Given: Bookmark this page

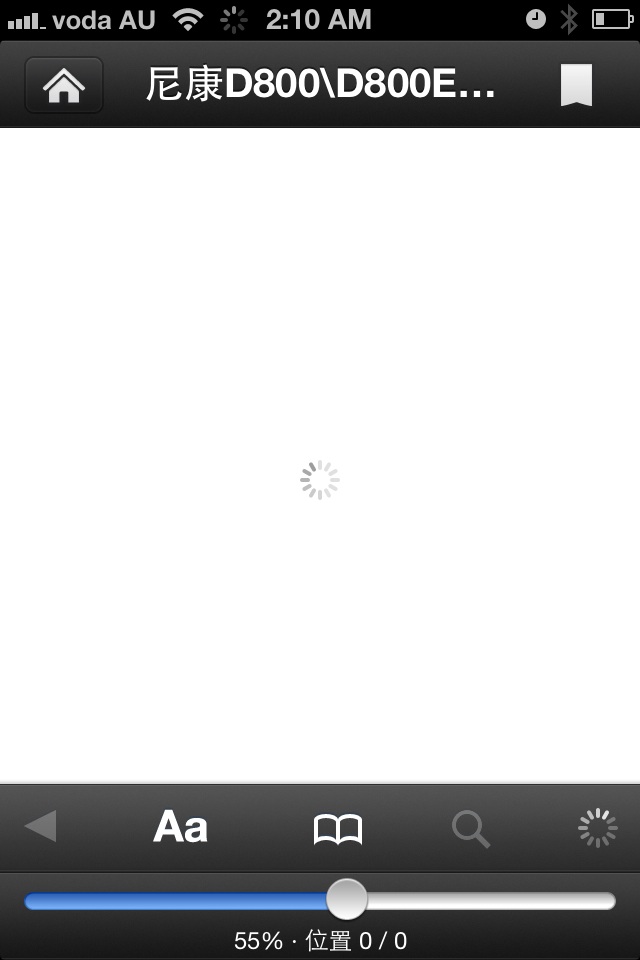Looking at the screenshot, I should click(576, 85).
